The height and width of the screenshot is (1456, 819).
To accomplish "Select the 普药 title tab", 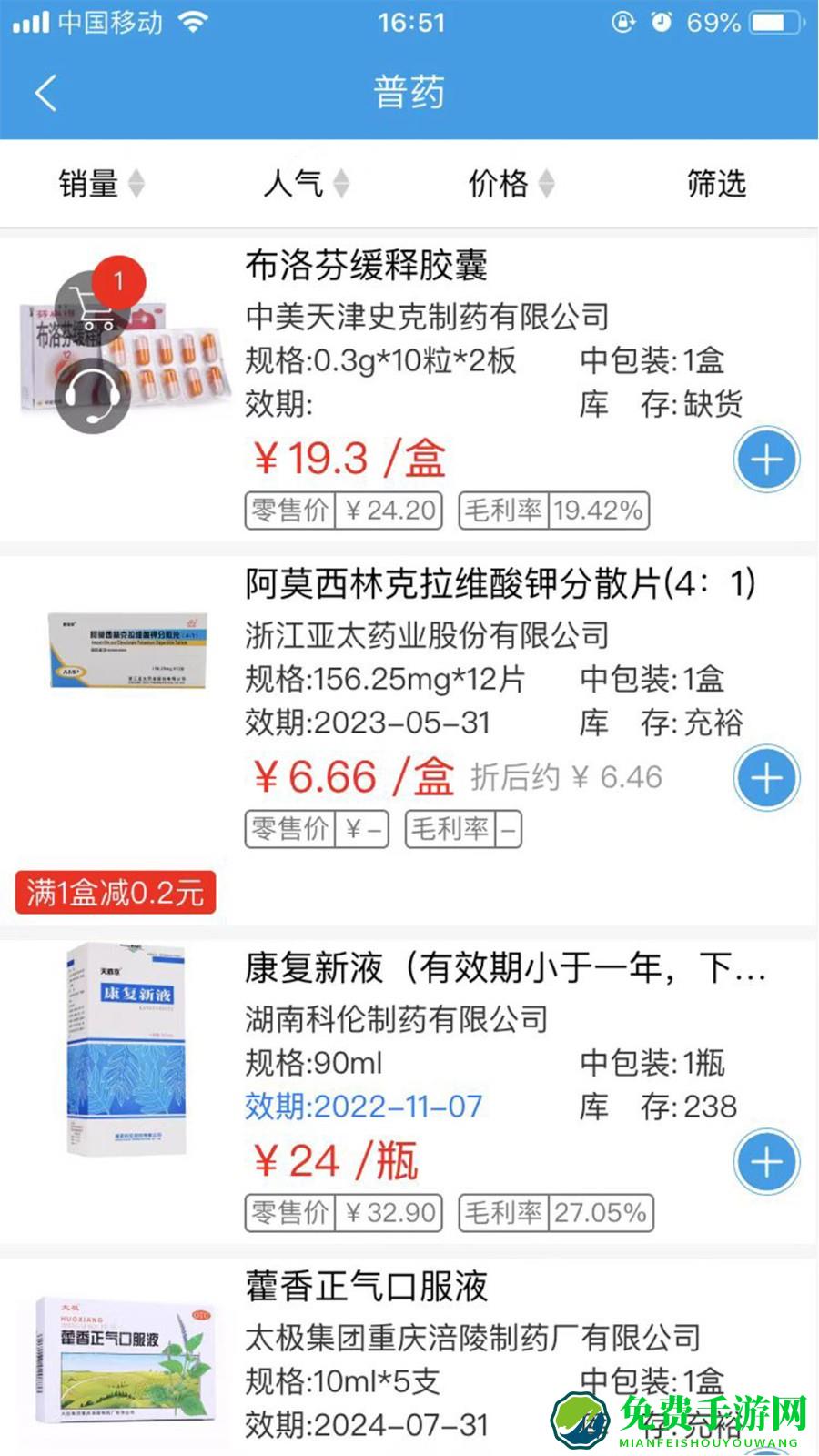I will coord(409,91).
